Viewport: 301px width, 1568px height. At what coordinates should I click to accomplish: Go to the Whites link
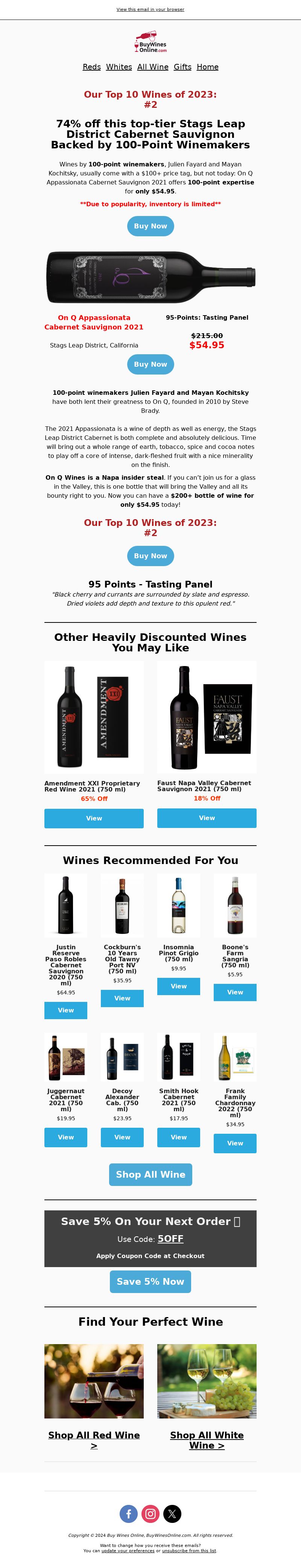pos(119,67)
